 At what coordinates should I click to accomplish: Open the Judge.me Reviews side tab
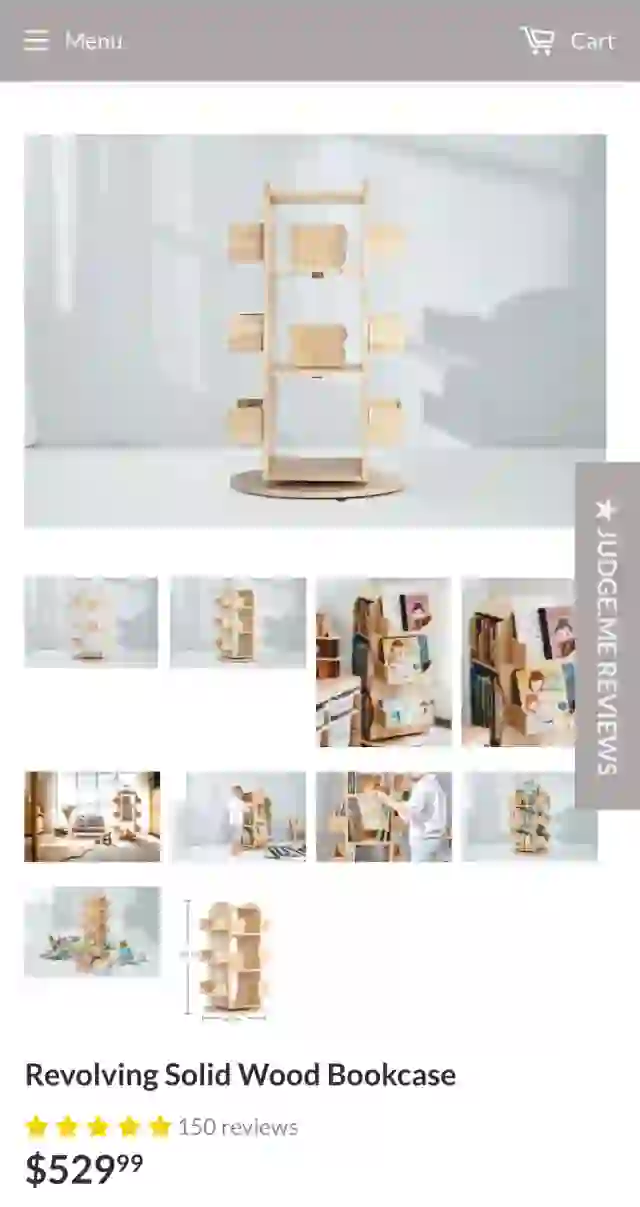606,635
